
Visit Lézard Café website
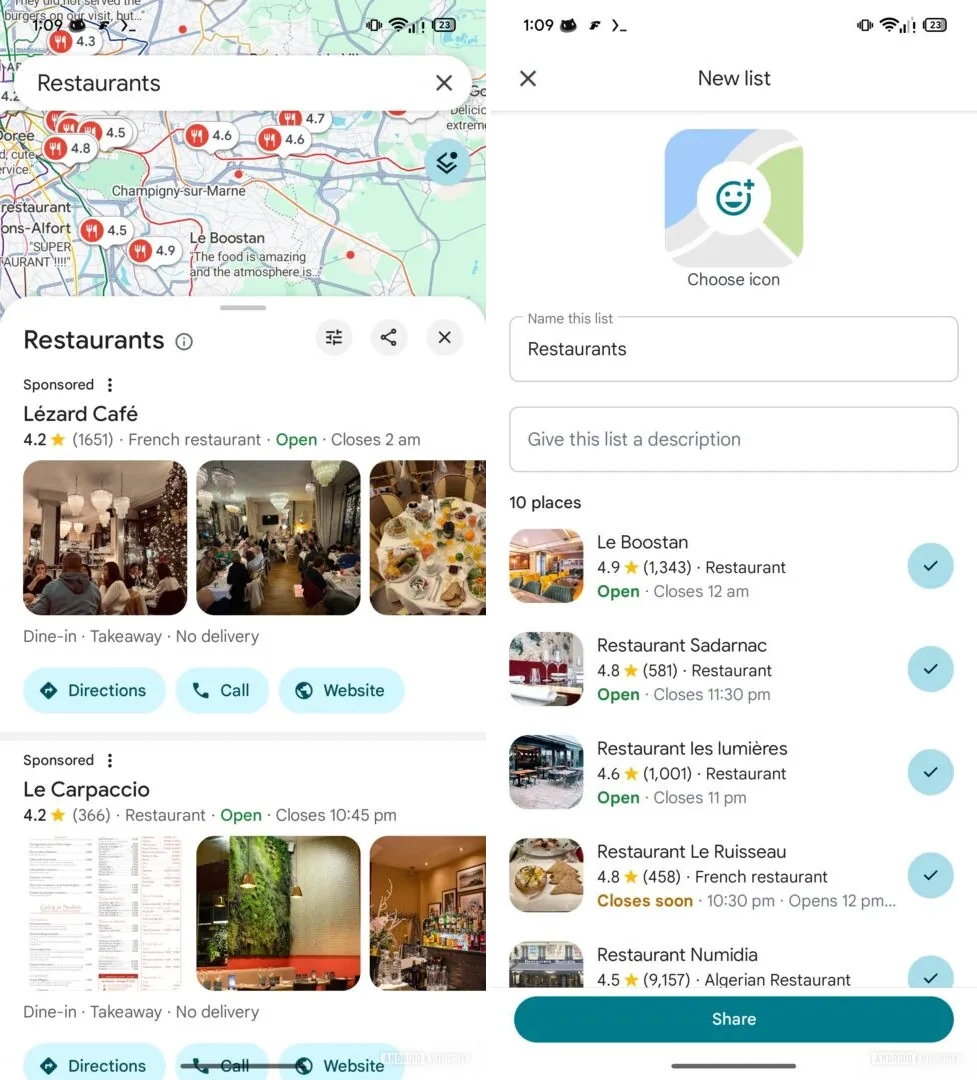[x=341, y=690]
